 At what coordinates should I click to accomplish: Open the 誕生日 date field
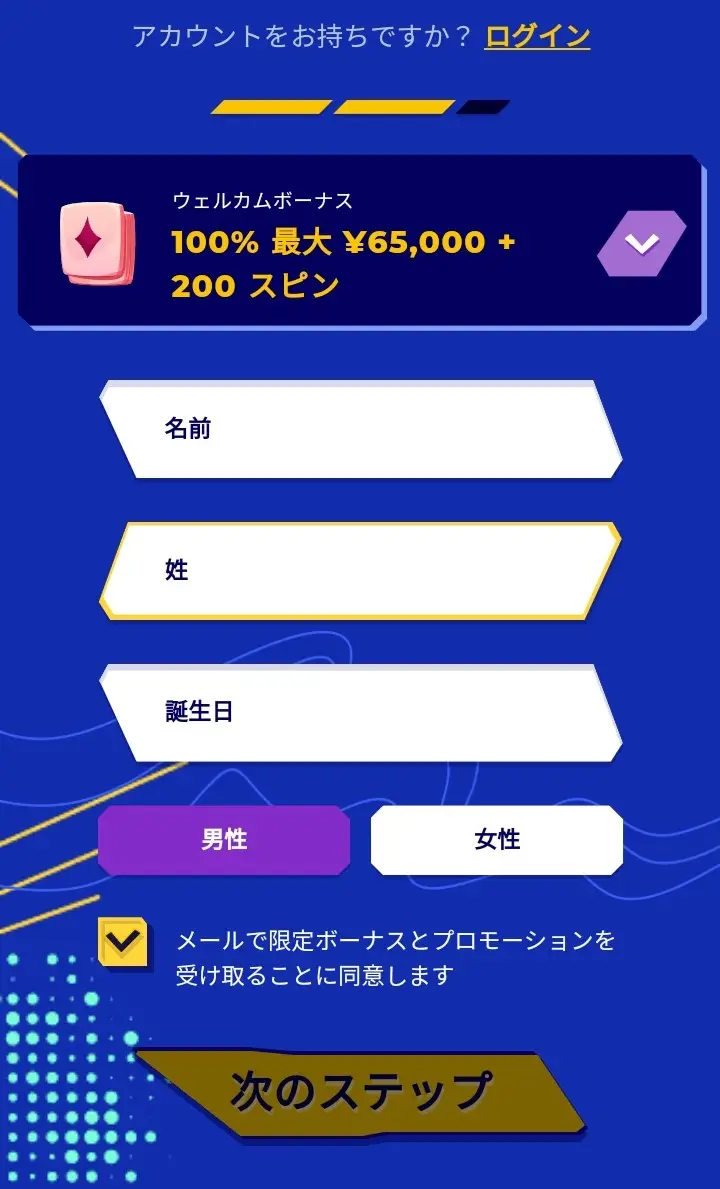pos(360,712)
